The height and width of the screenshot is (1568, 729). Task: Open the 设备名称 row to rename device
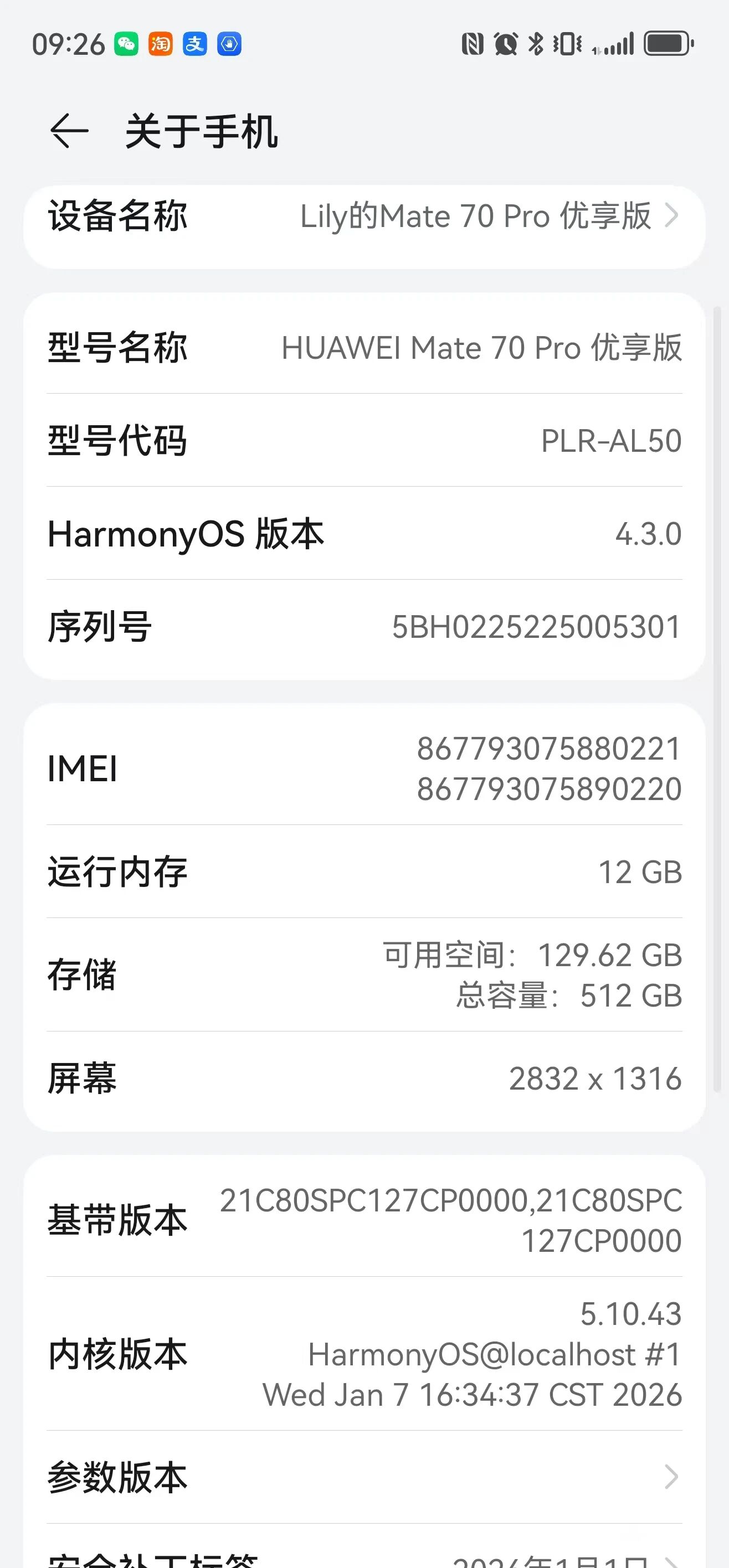click(364, 217)
